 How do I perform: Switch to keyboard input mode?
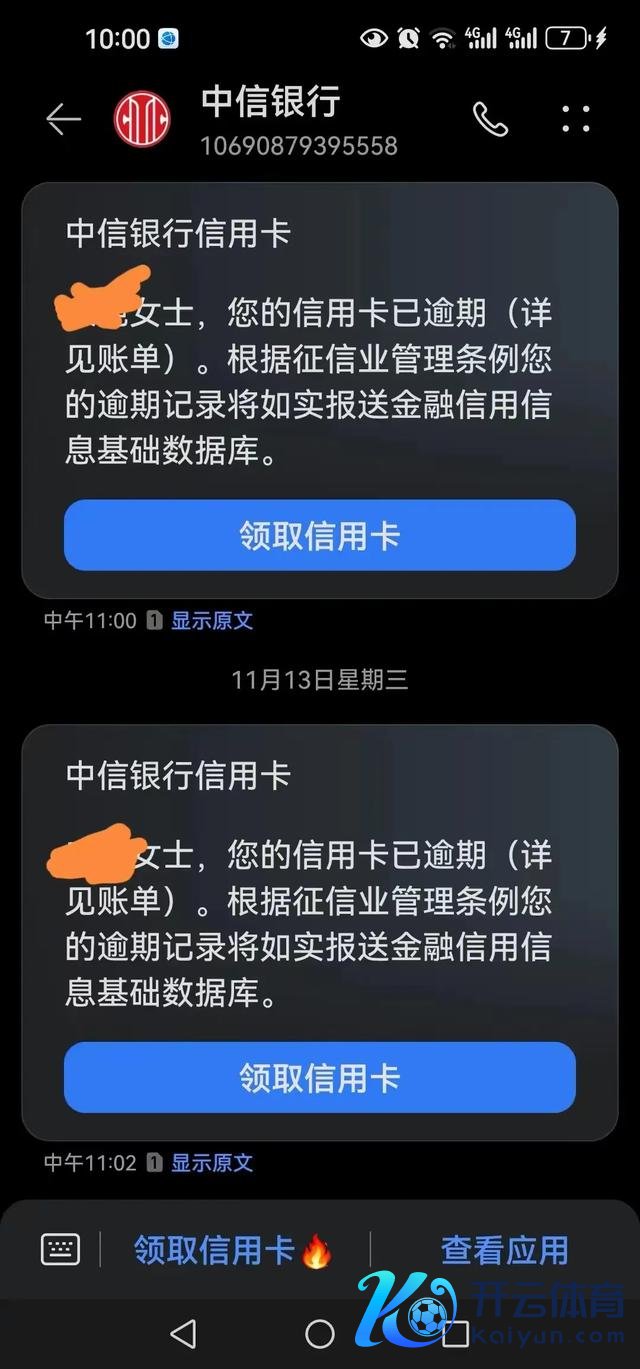coord(60,1249)
